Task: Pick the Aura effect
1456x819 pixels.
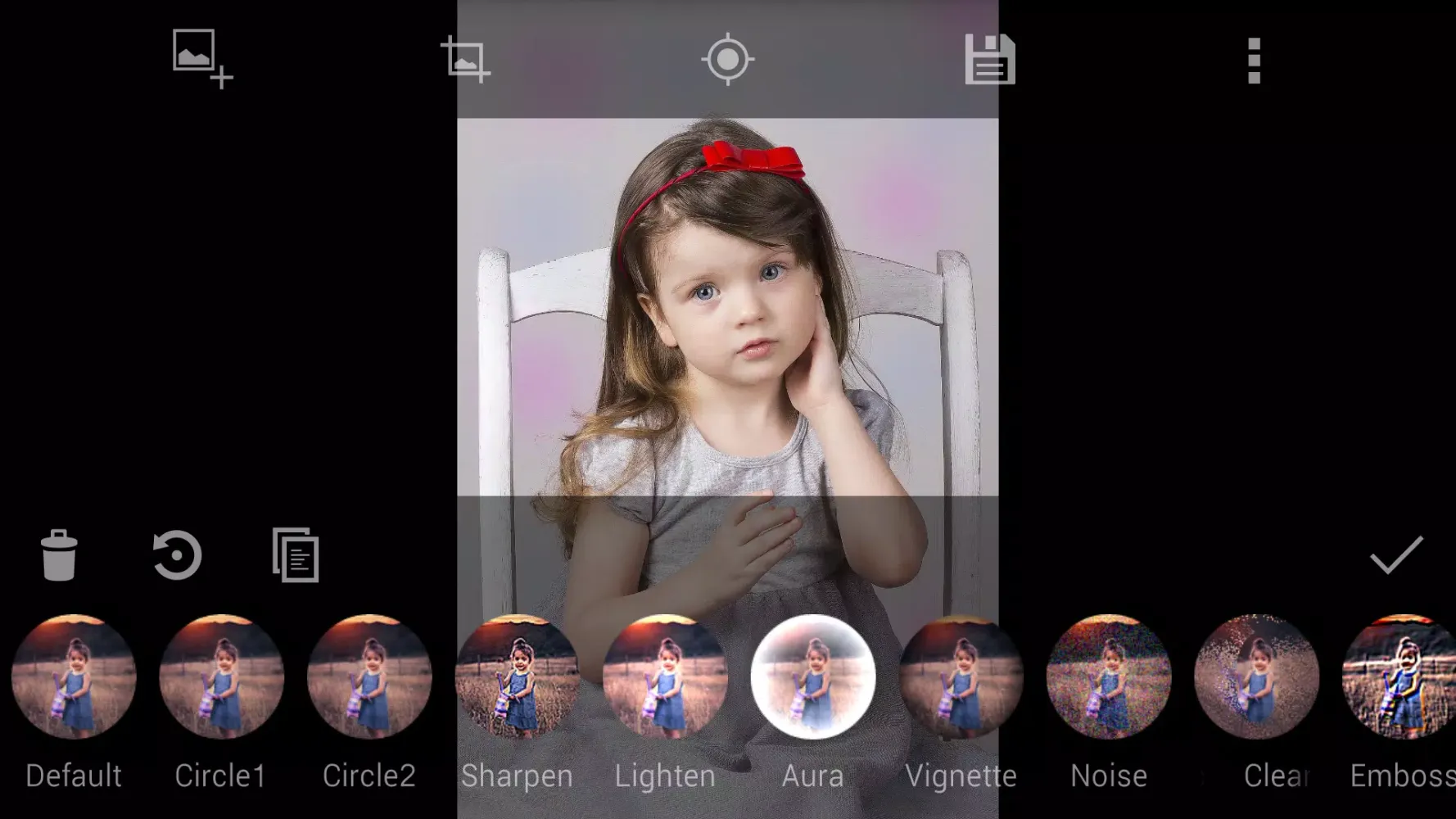Action: 813,676
